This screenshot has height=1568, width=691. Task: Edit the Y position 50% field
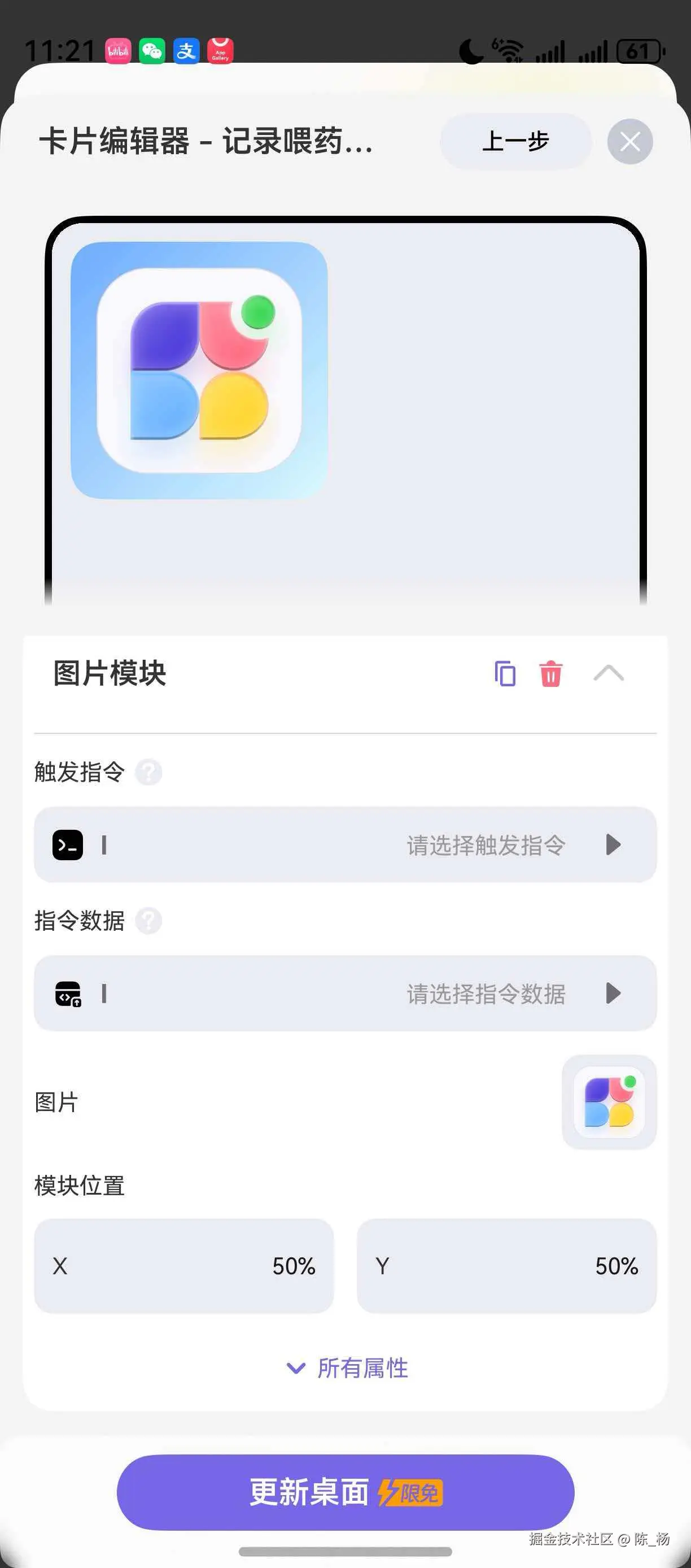[506, 1266]
